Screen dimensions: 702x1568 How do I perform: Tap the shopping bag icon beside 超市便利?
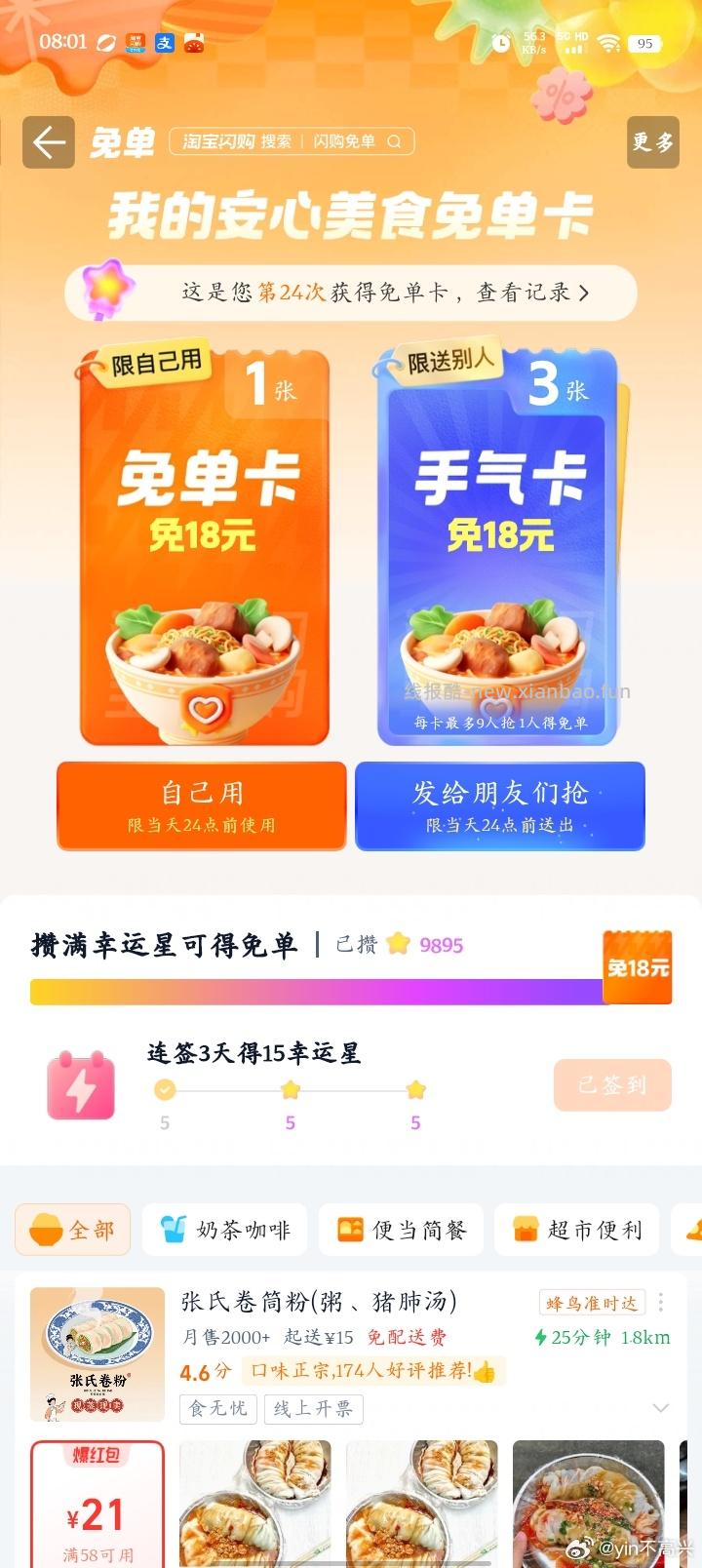click(525, 1230)
